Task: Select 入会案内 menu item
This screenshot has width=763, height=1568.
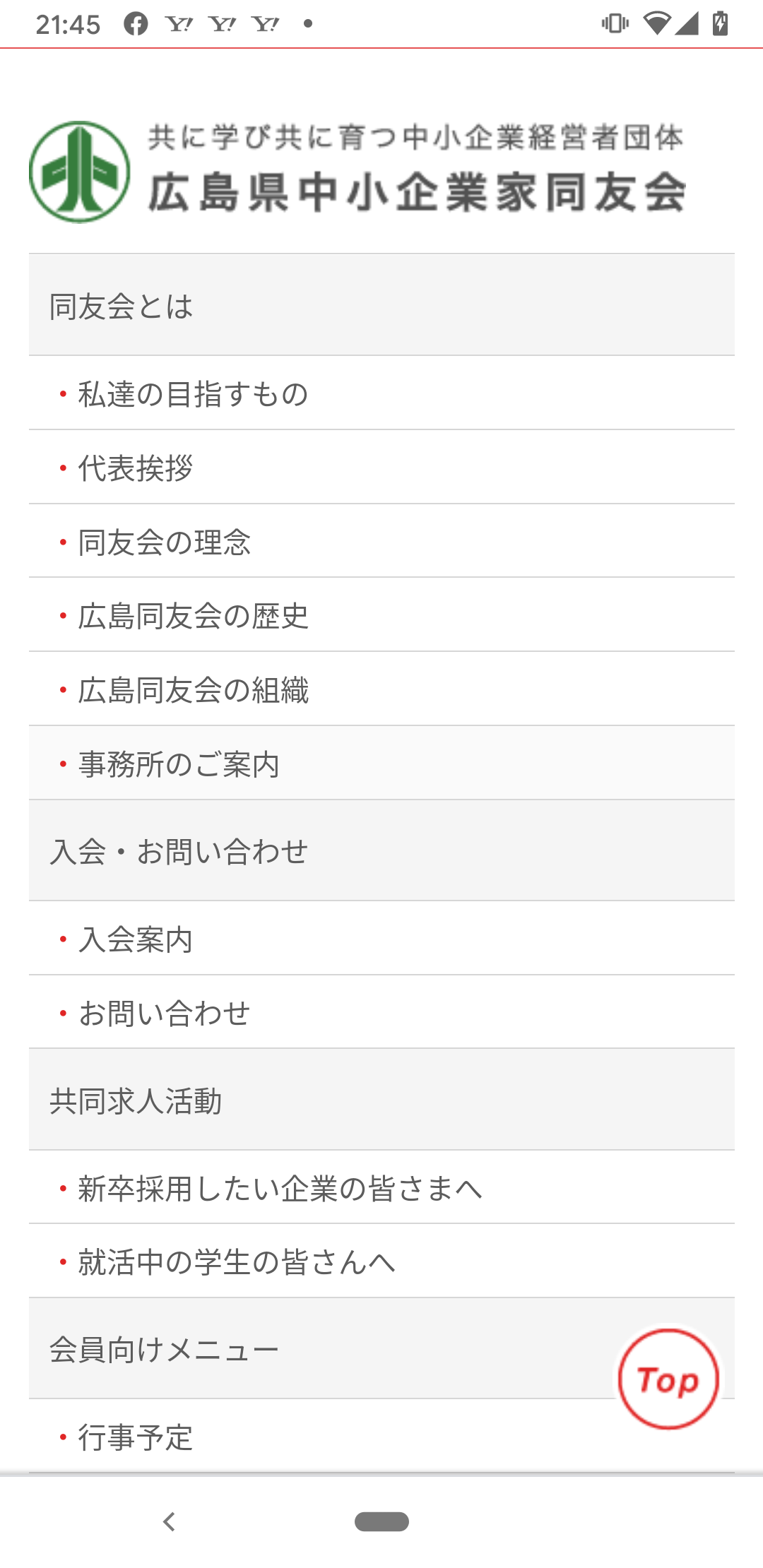Action: coord(135,939)
